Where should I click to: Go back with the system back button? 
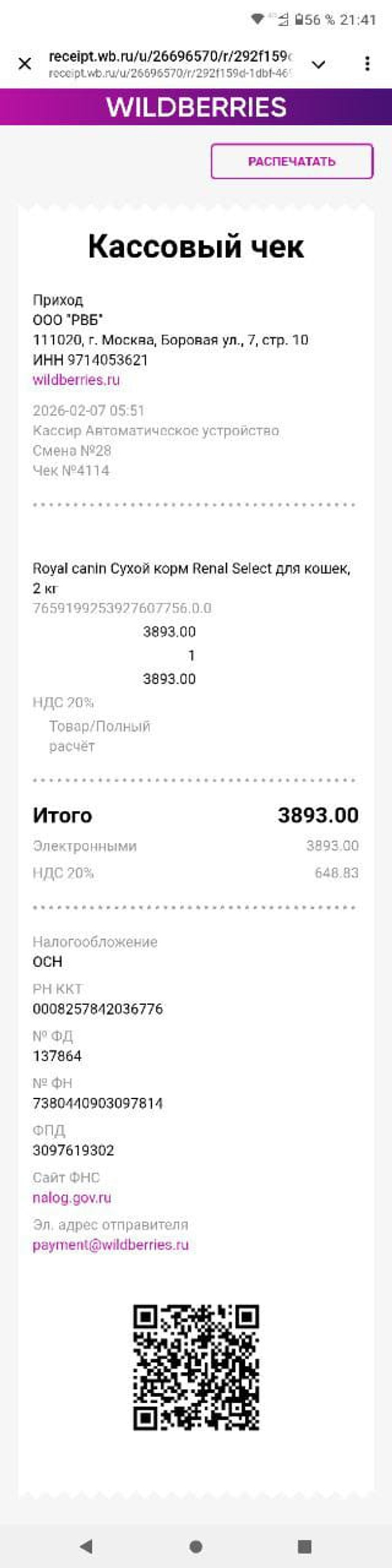86,1546
